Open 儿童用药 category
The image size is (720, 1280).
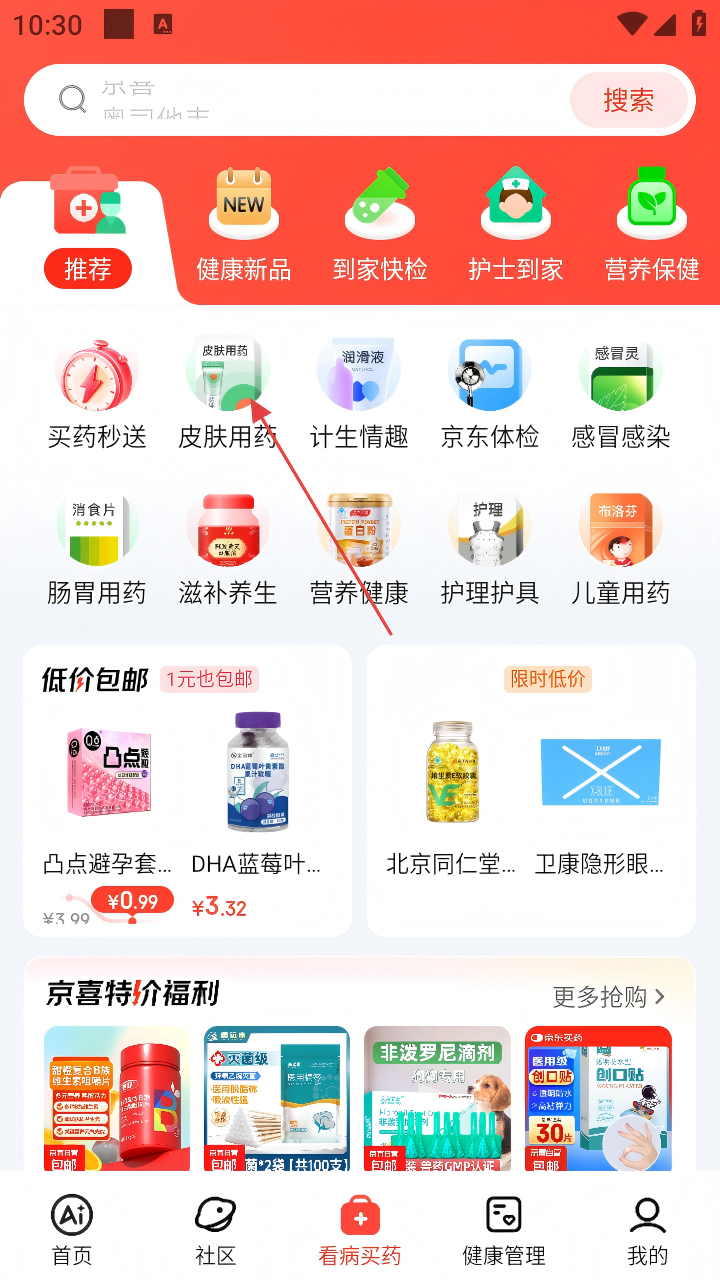621,549
